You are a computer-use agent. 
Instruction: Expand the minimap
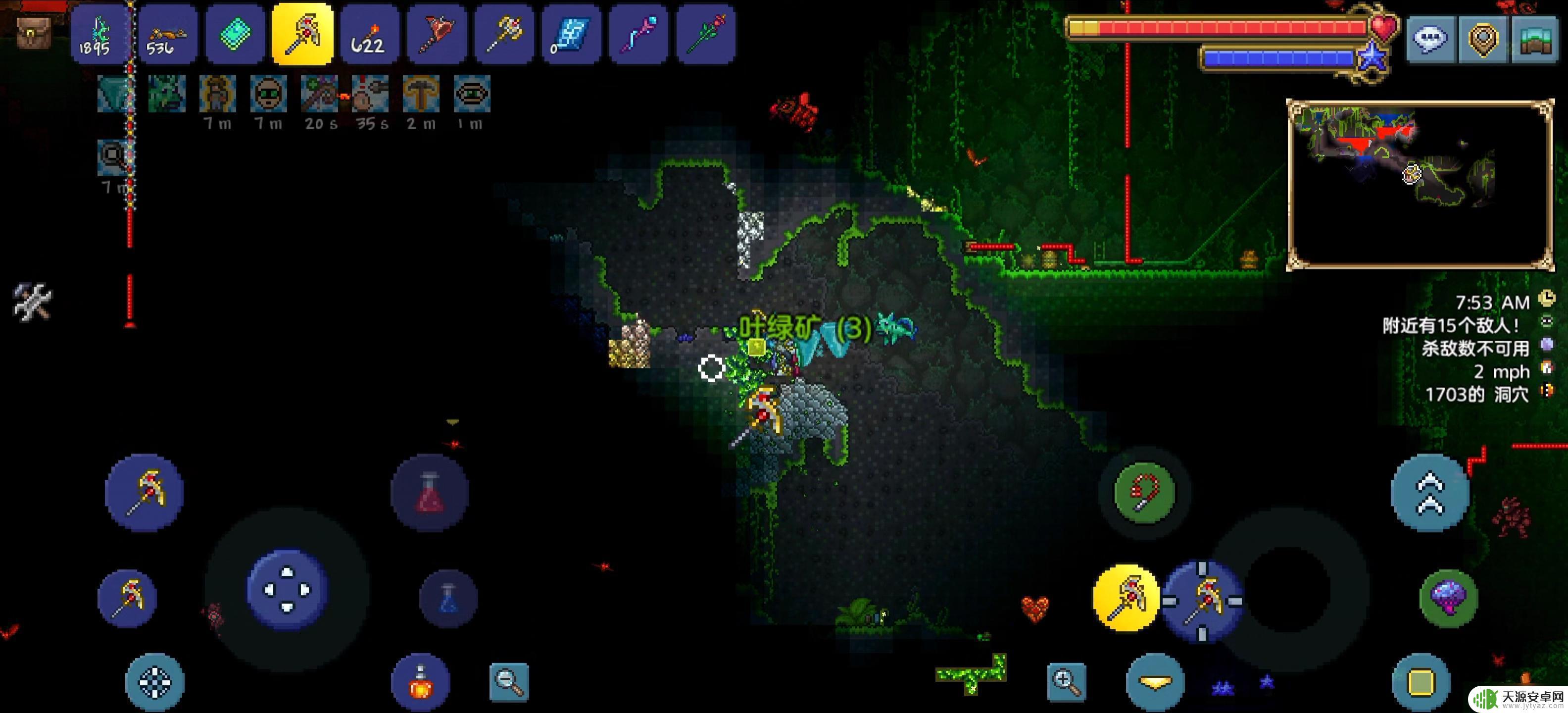tap(1420, 185)
